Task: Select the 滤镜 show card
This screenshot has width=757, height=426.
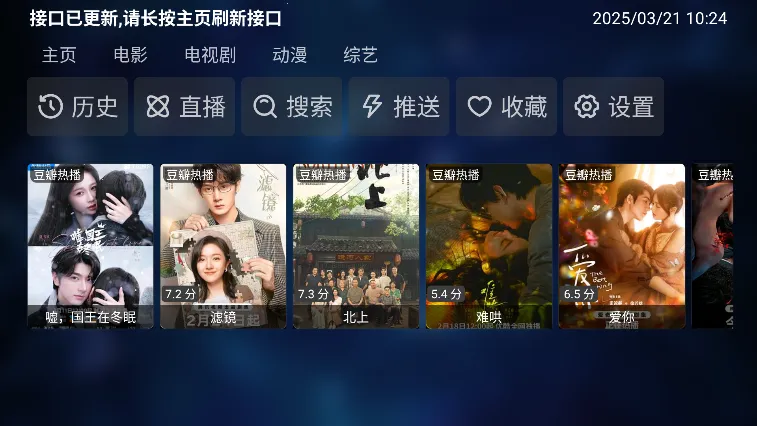Action: [x=223, y=246]
